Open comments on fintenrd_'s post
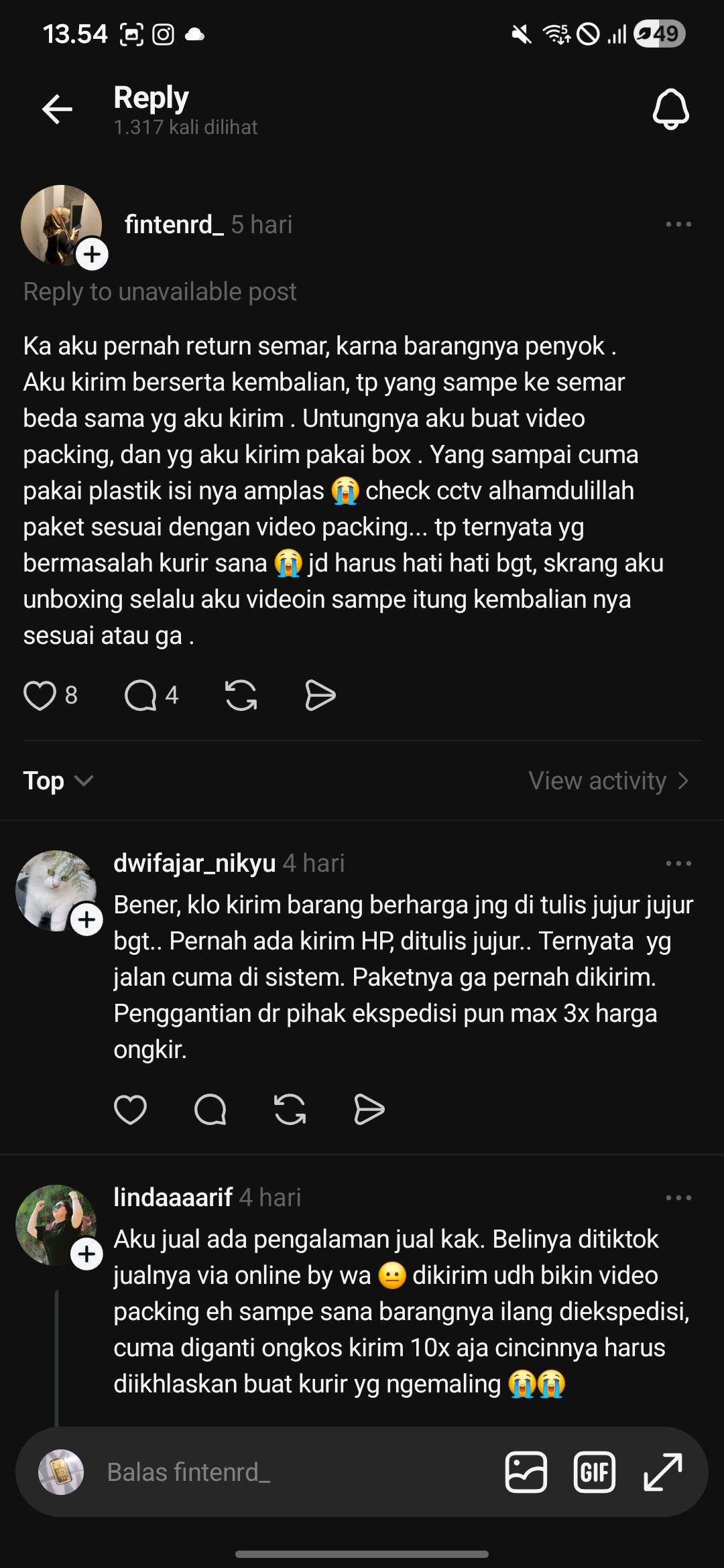Image resolution: width=724 pixels, height=1568 pixels. (141, 695)
